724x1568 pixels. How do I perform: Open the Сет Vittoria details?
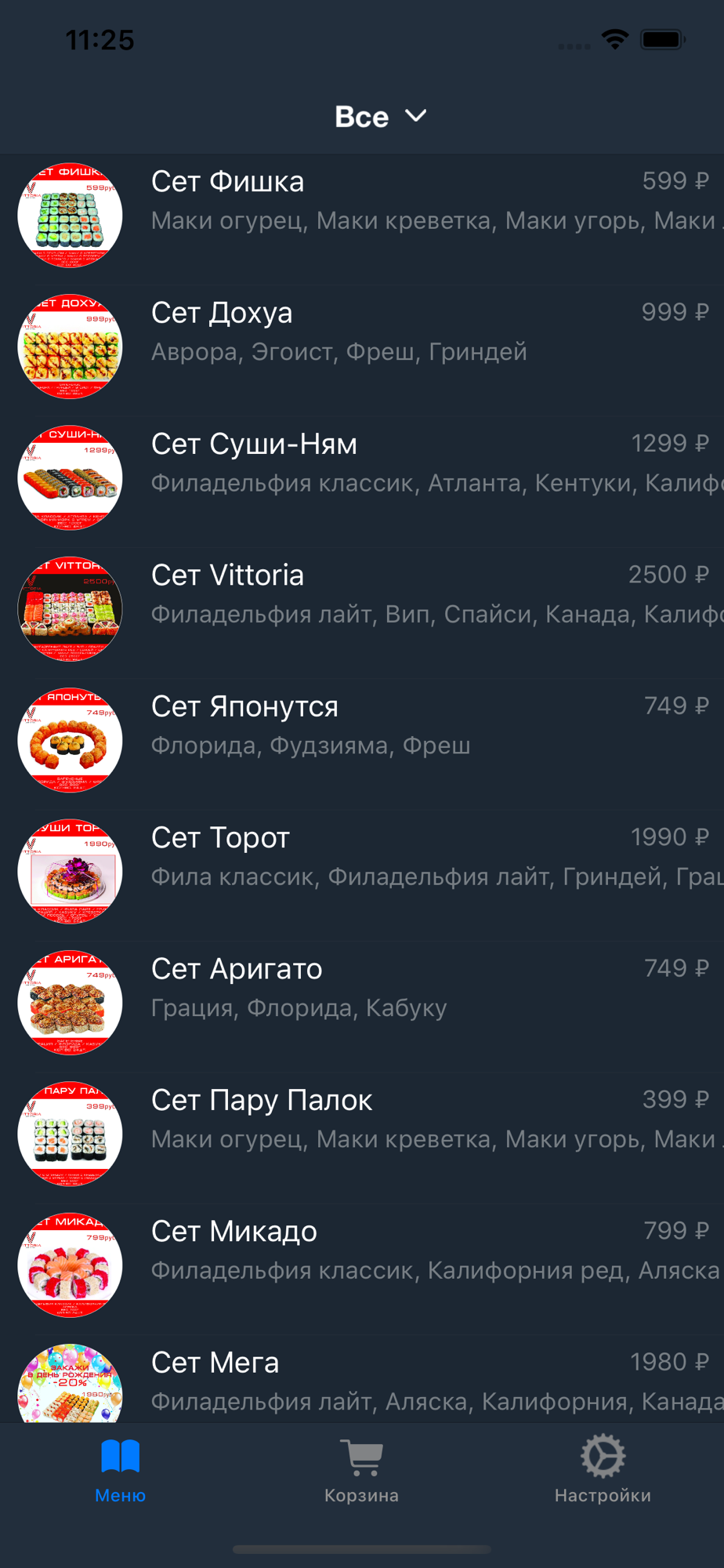362,612
